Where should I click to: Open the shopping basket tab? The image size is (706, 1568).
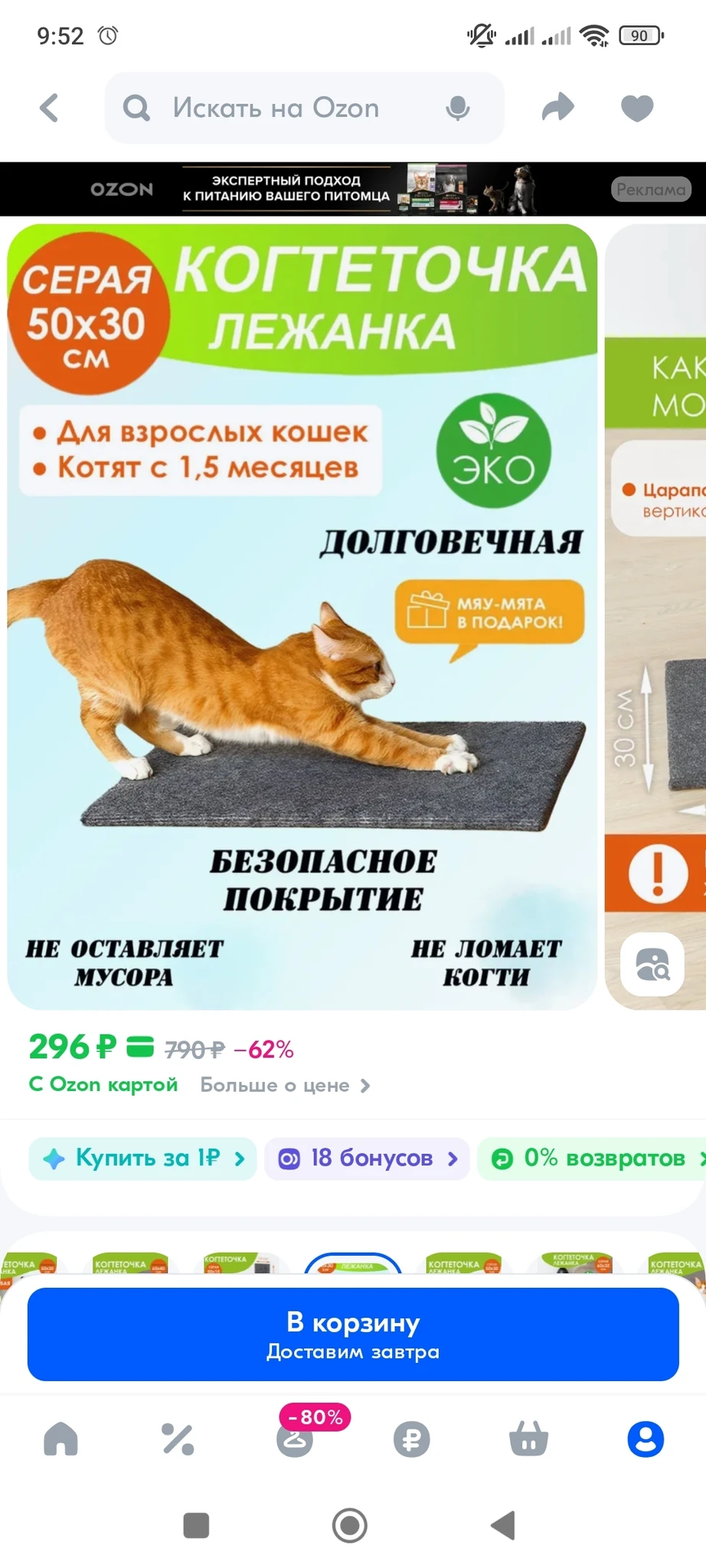tap(528, 1439)
